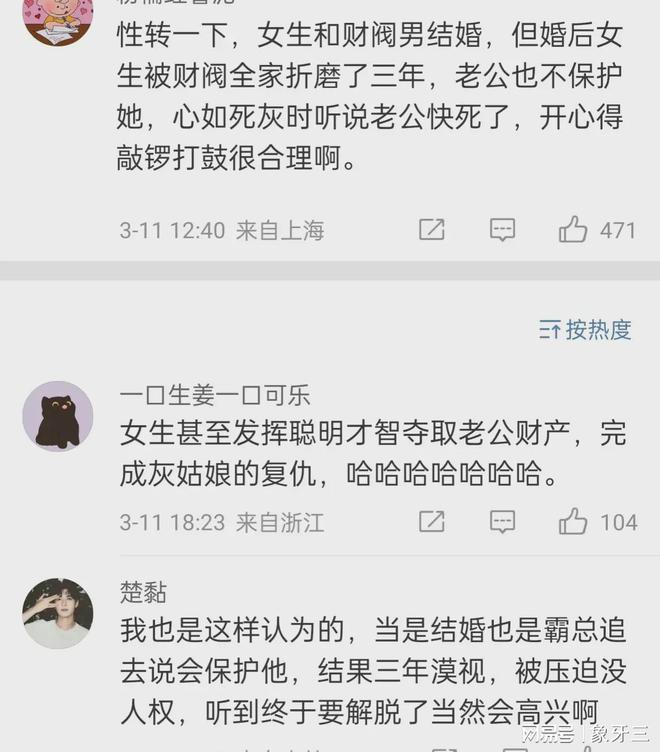Like the comment with 471 likes
This screenshot has height=752, width=660.
[x=574, y=230]
